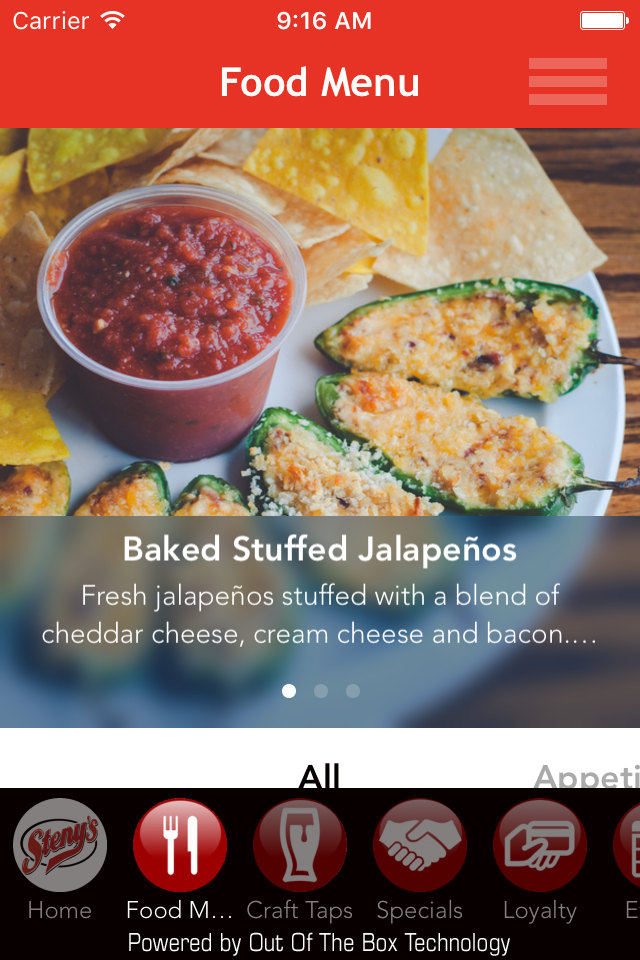Screen dimensions: 640x960
Task: Switch to the Appetizers category
Action: tap(587, 776)
